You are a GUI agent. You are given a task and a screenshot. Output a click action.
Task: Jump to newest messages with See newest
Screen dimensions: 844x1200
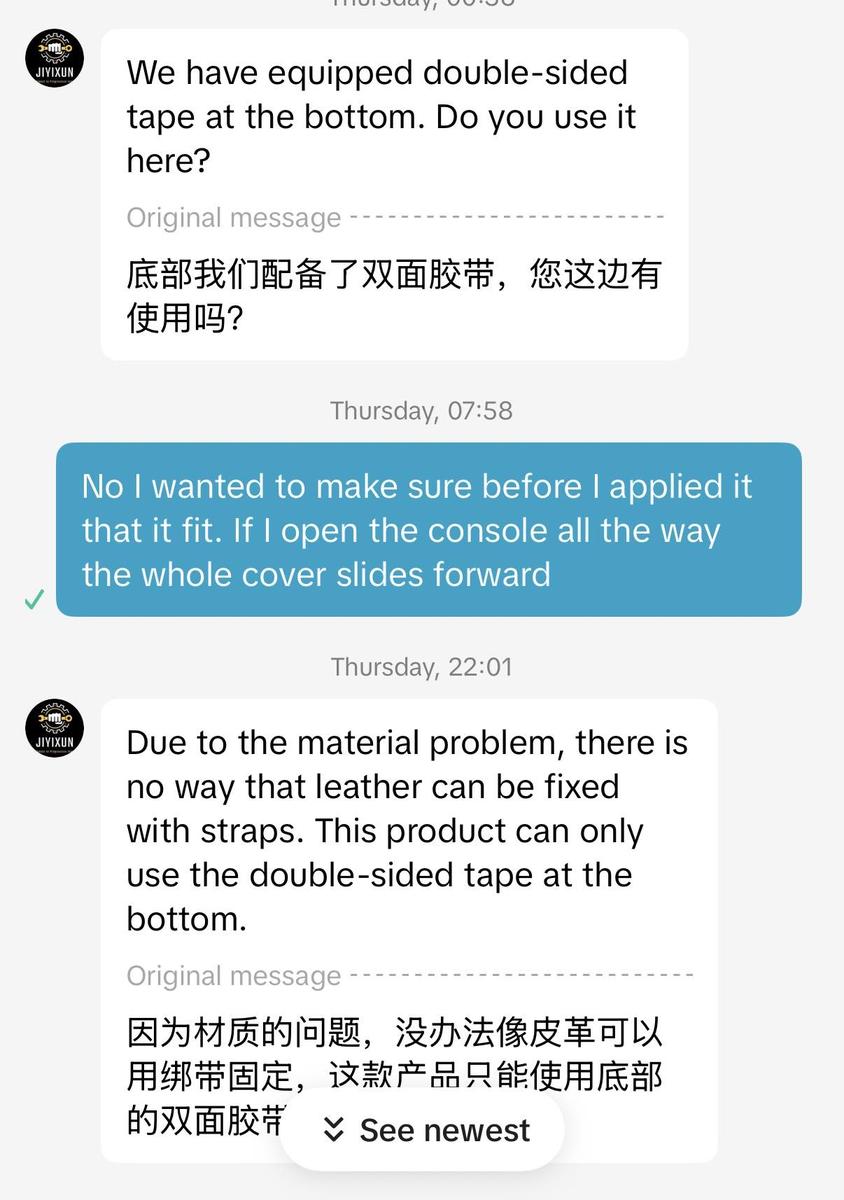422,1130
